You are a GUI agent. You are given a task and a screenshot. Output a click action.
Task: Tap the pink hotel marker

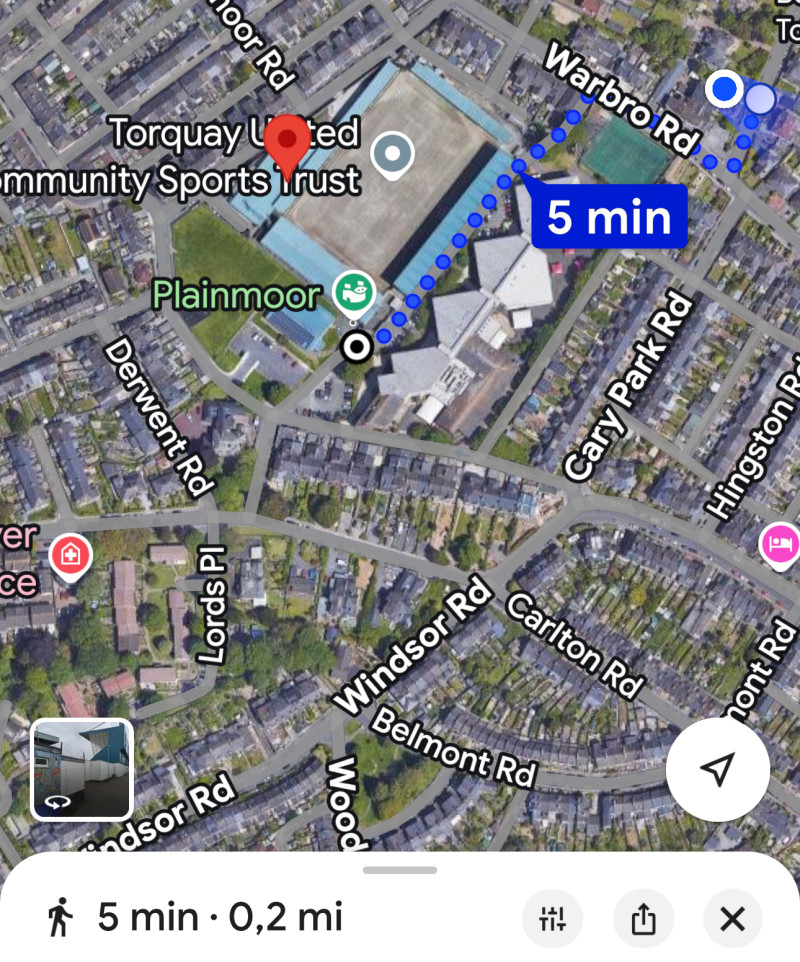(x=780, y=546)
